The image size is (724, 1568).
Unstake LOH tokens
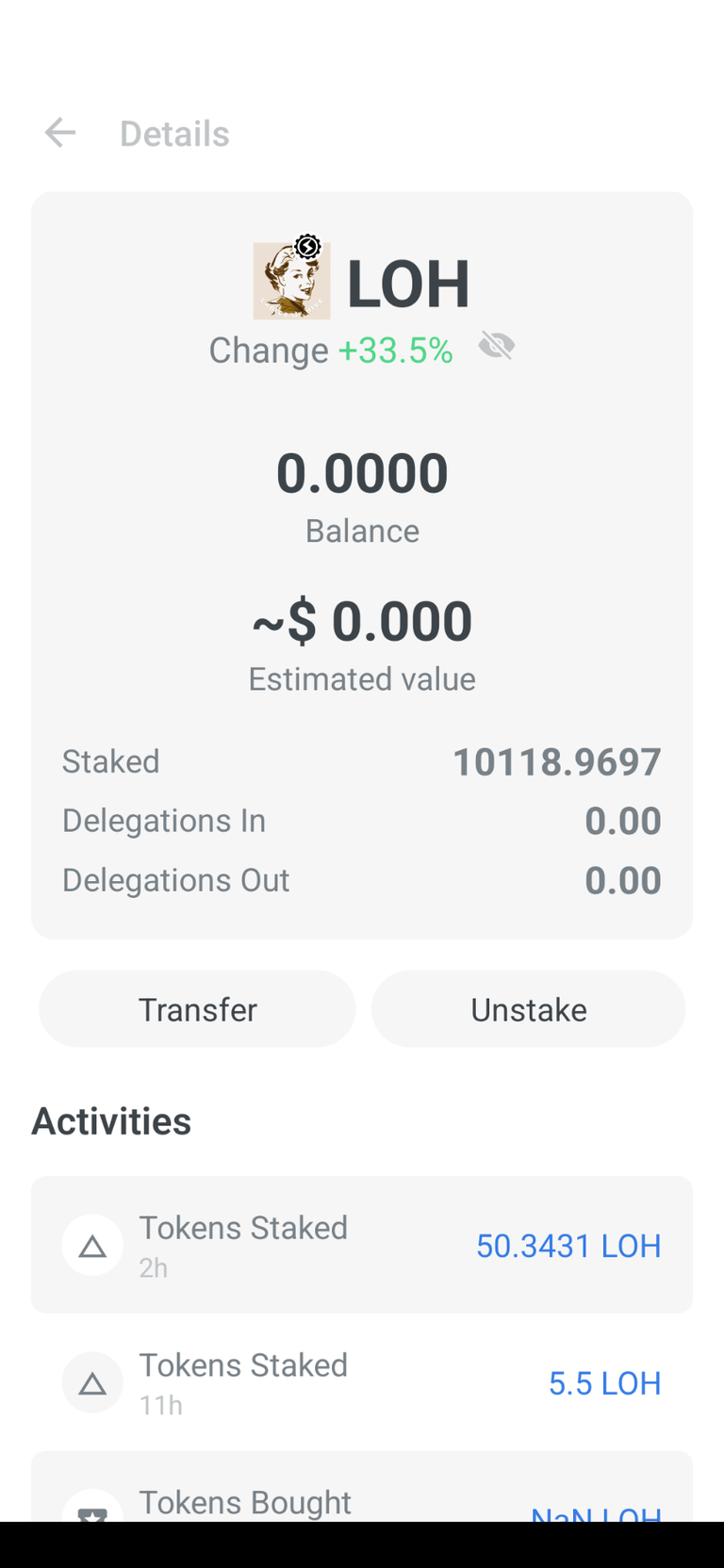click(x=528, y=1009)
